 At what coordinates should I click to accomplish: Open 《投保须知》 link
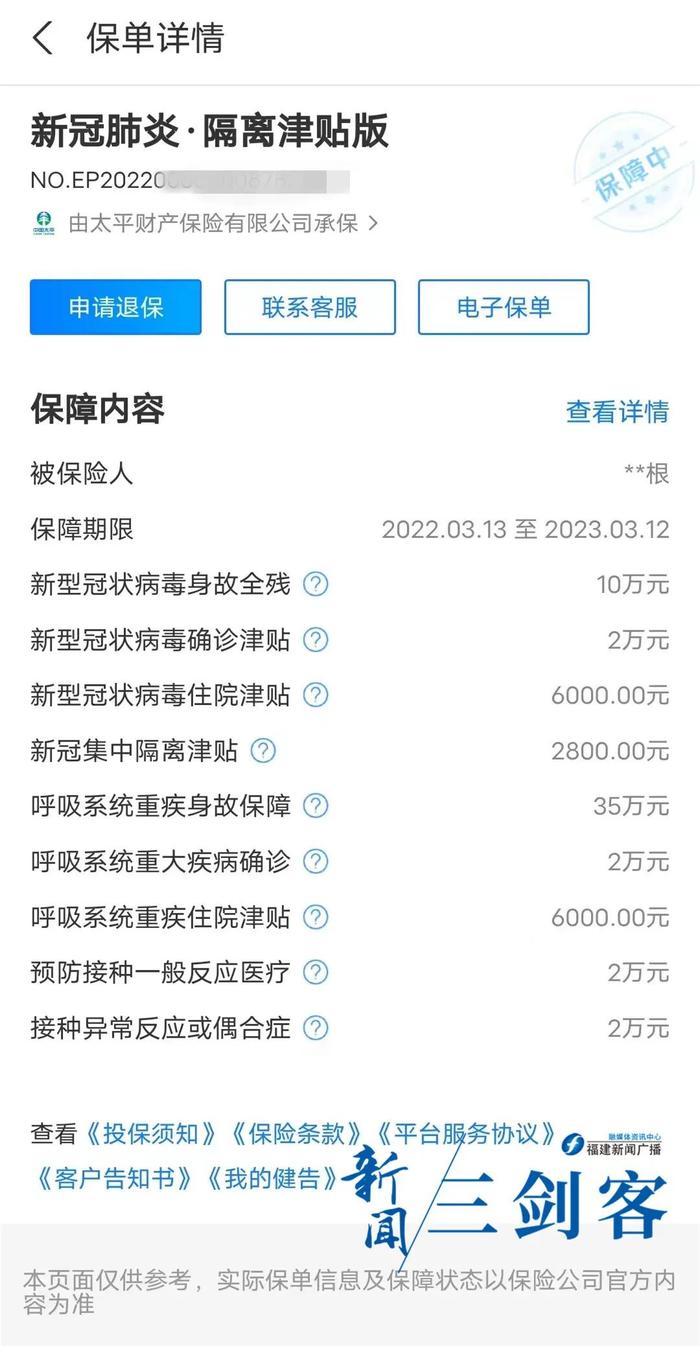click(x=151, y=1134)
